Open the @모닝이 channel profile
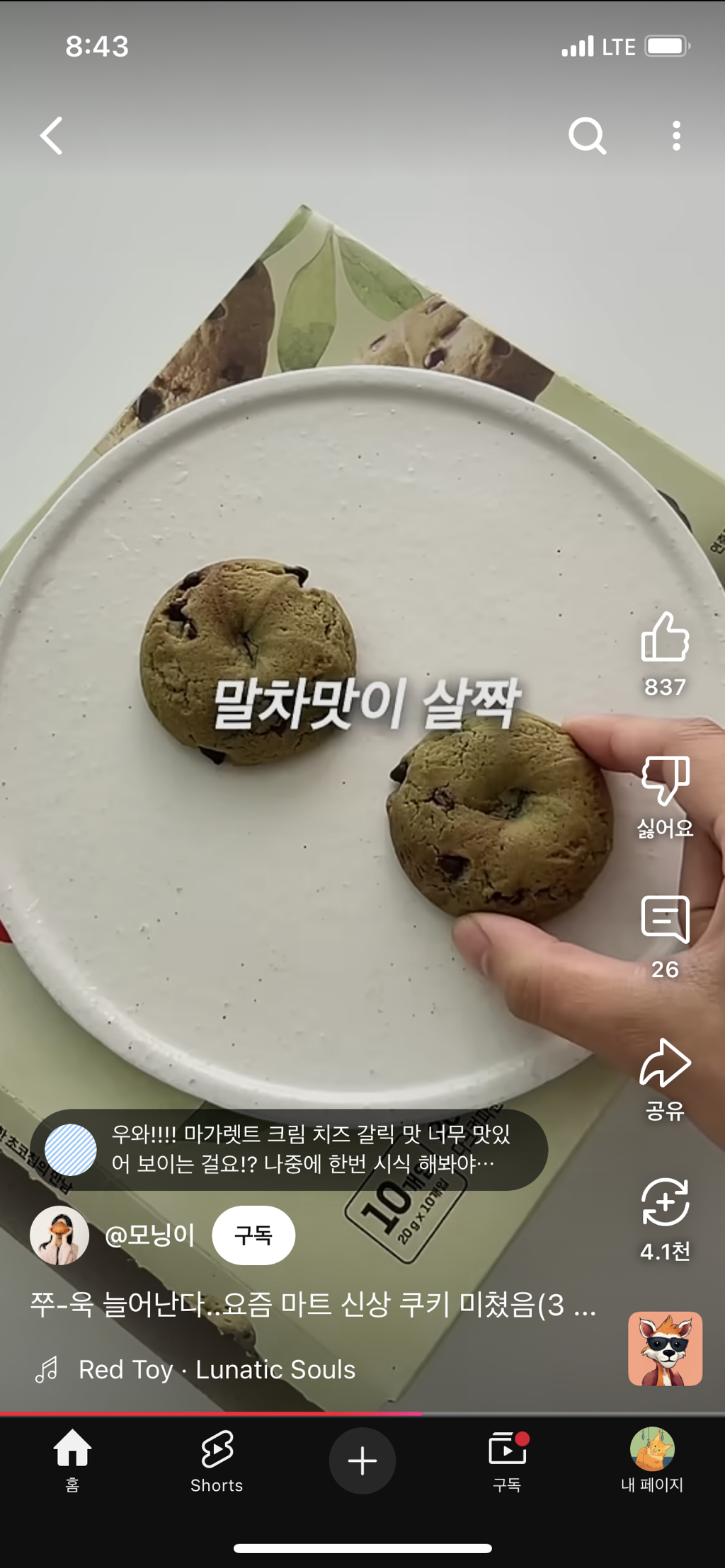 pos(149,1235)
